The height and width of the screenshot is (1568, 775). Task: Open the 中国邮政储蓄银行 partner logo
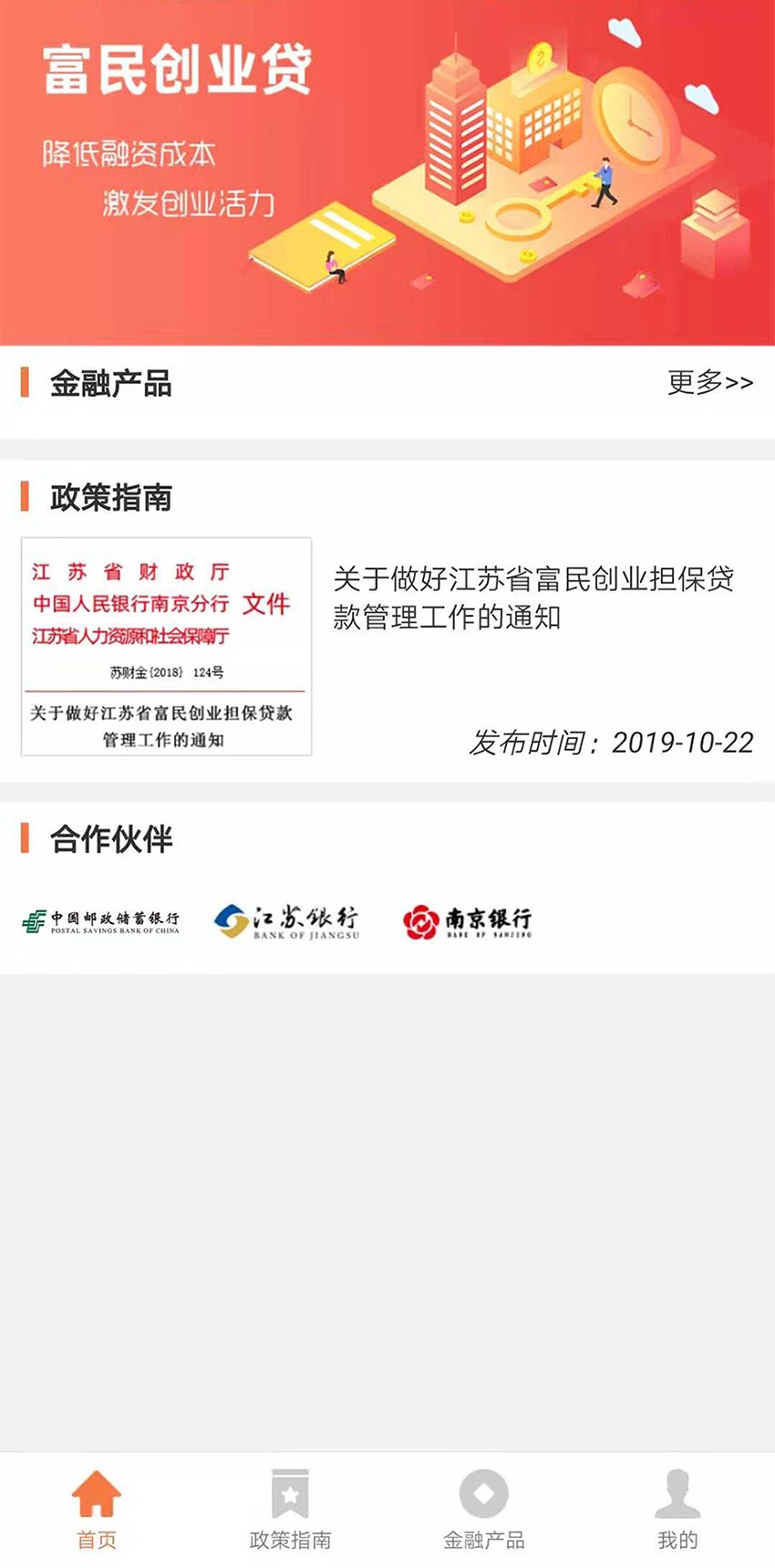(x=100, y=921)
